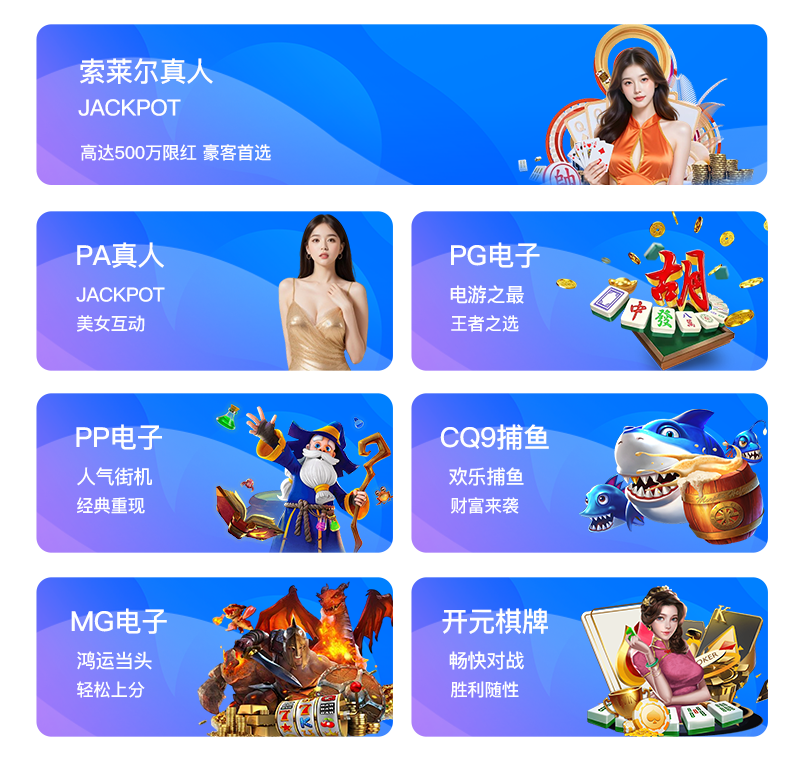This screenshot has width=800, height=757.
Task: Enter the CQ9捕鱼 fishing game card
Action: (589, 472)
